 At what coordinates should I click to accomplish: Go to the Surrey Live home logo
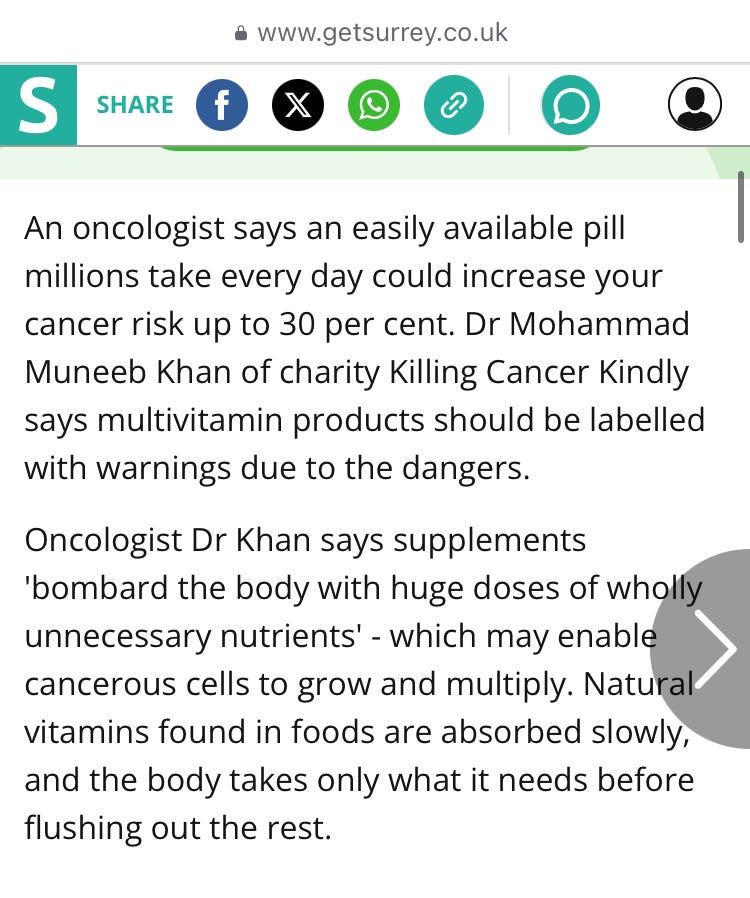click(x=38, y=105)
